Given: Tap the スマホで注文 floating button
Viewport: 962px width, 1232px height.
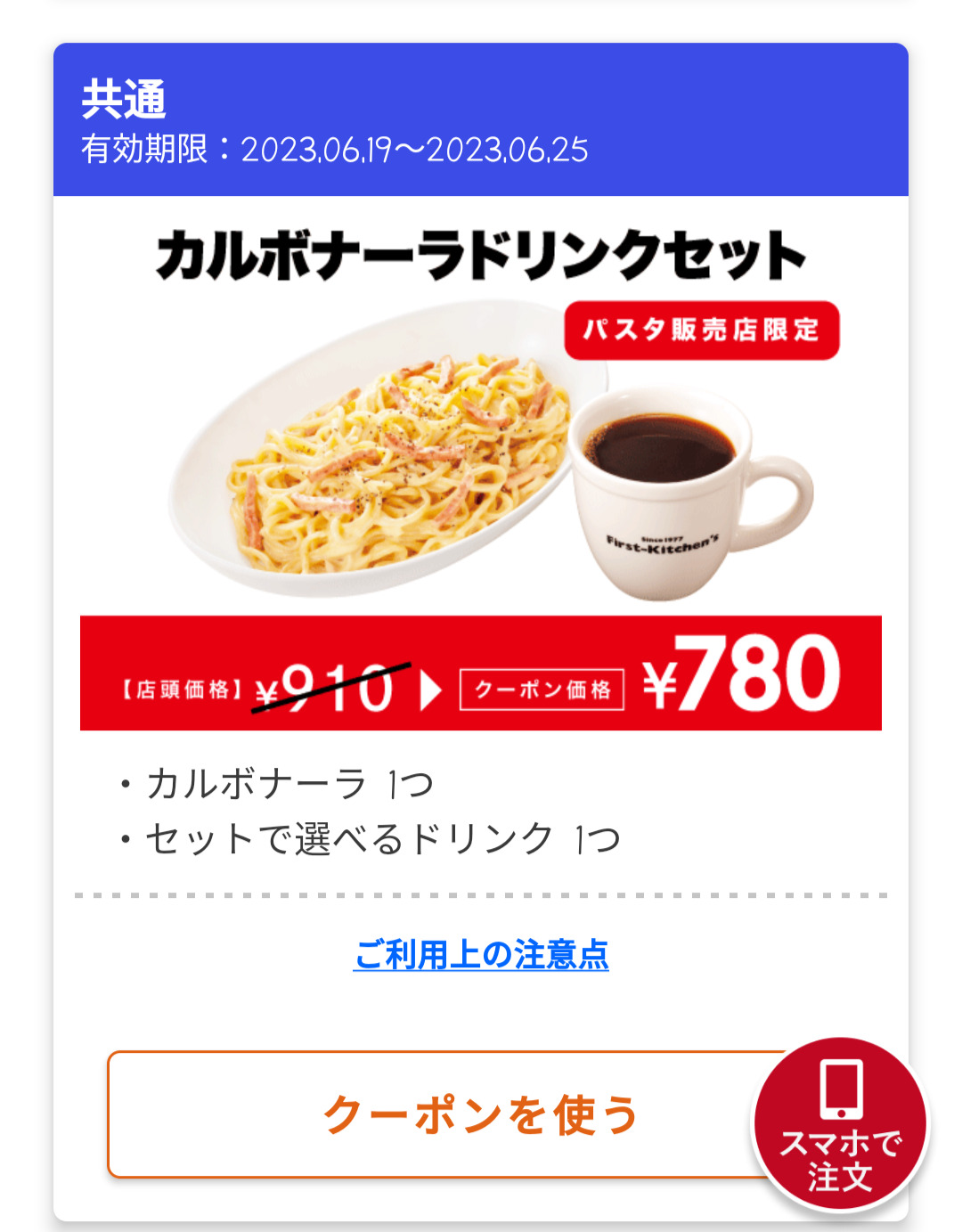Looking at the screenshot, I should click(840, 1125).
